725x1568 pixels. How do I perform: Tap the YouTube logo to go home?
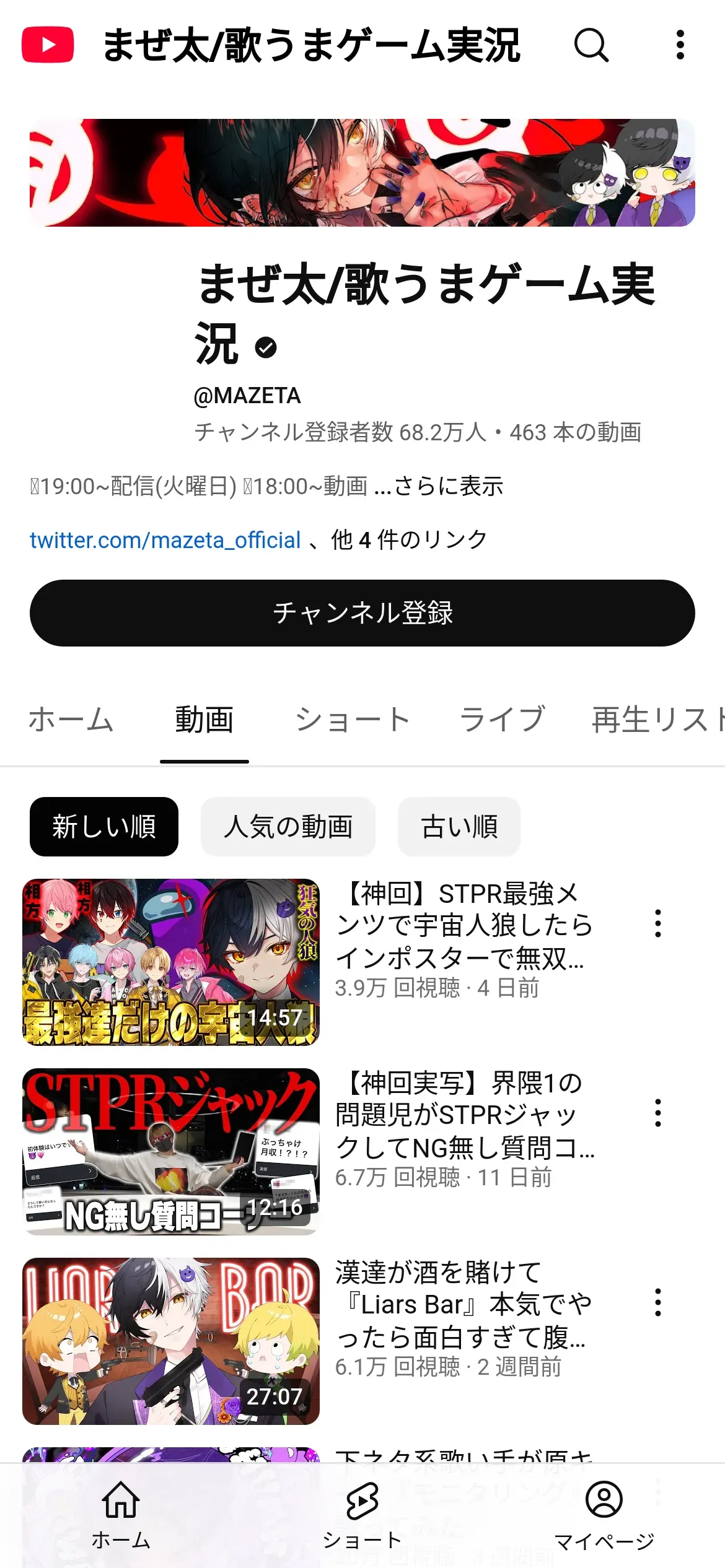[x=48, y=45]
